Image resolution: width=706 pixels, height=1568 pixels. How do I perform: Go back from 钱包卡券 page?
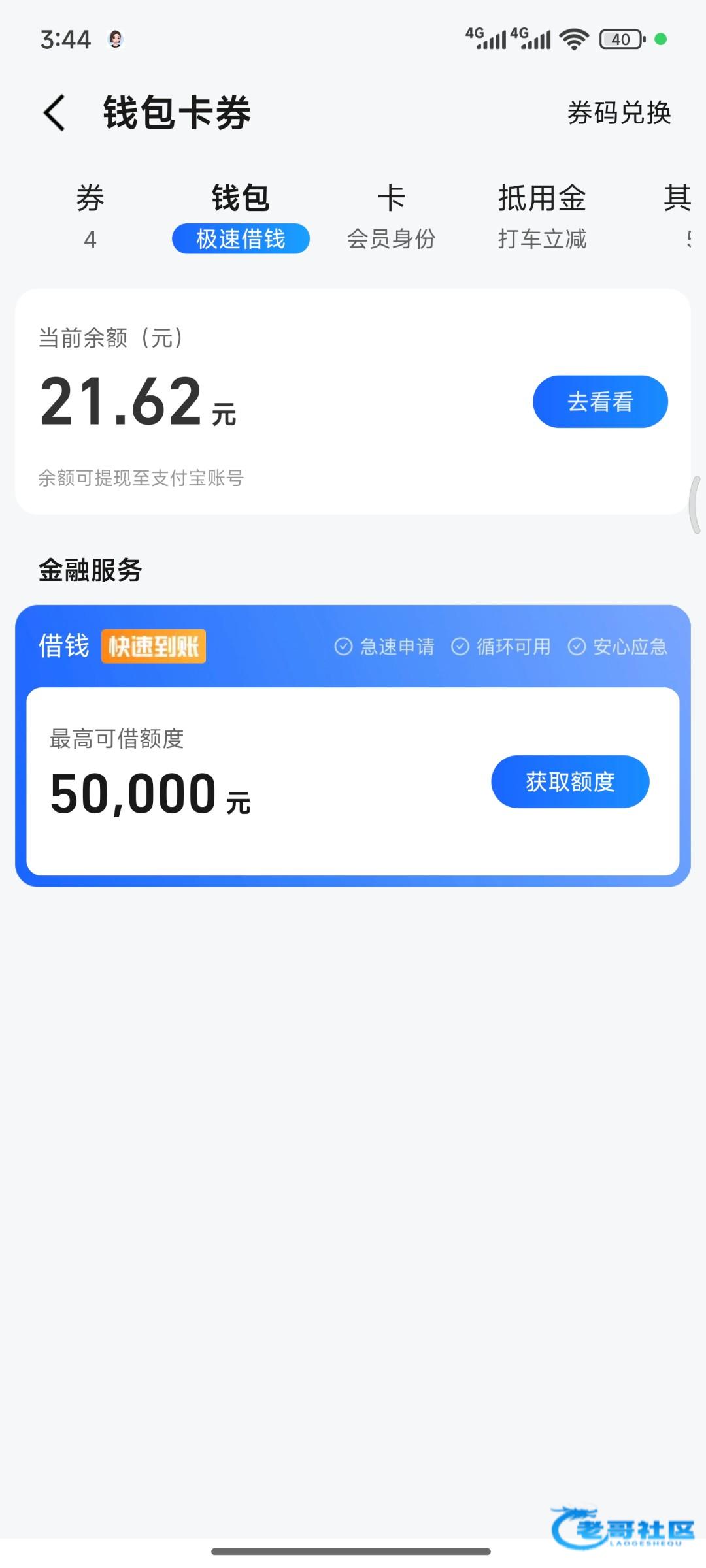tap(55, 112)
